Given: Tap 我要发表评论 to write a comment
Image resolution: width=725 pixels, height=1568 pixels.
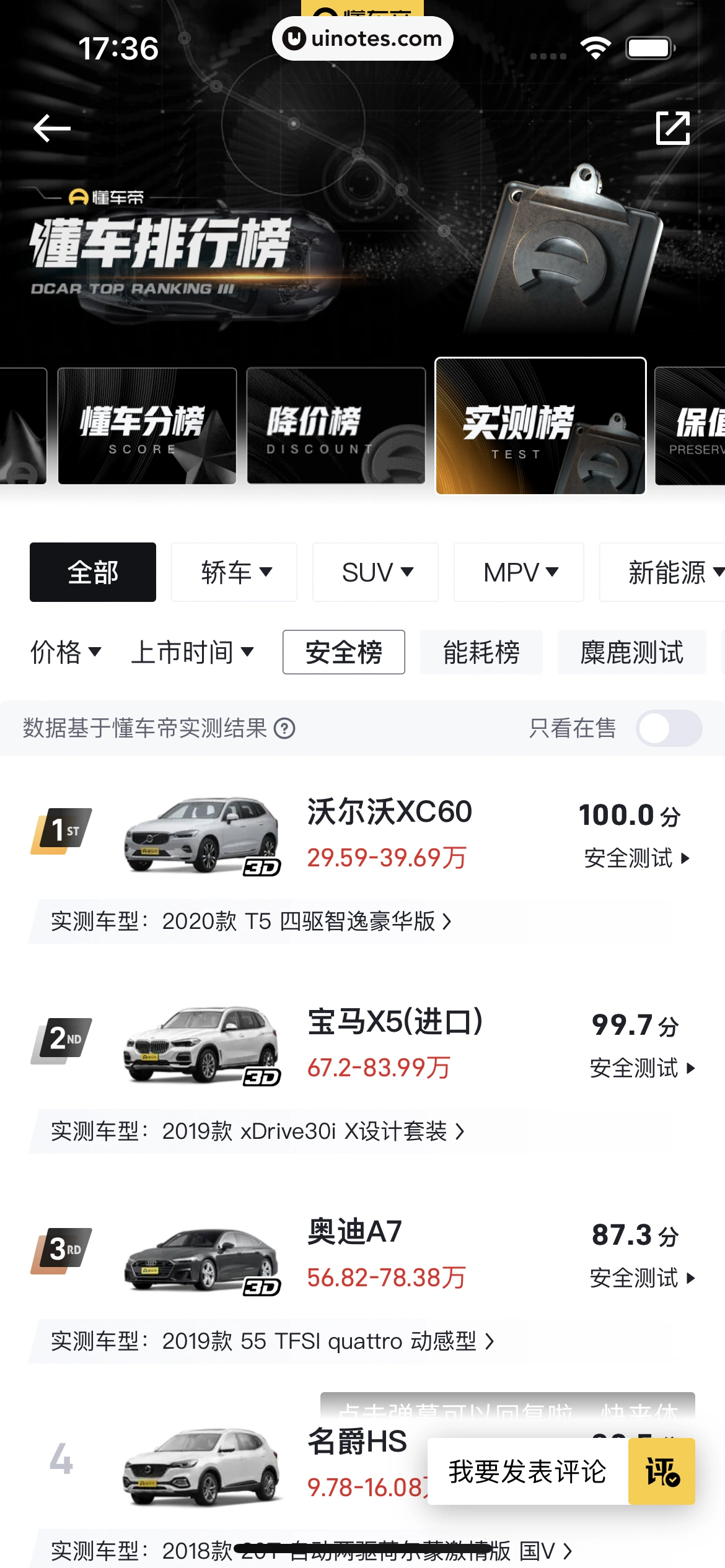Looking at the screenshot, I should point(527,1471).
